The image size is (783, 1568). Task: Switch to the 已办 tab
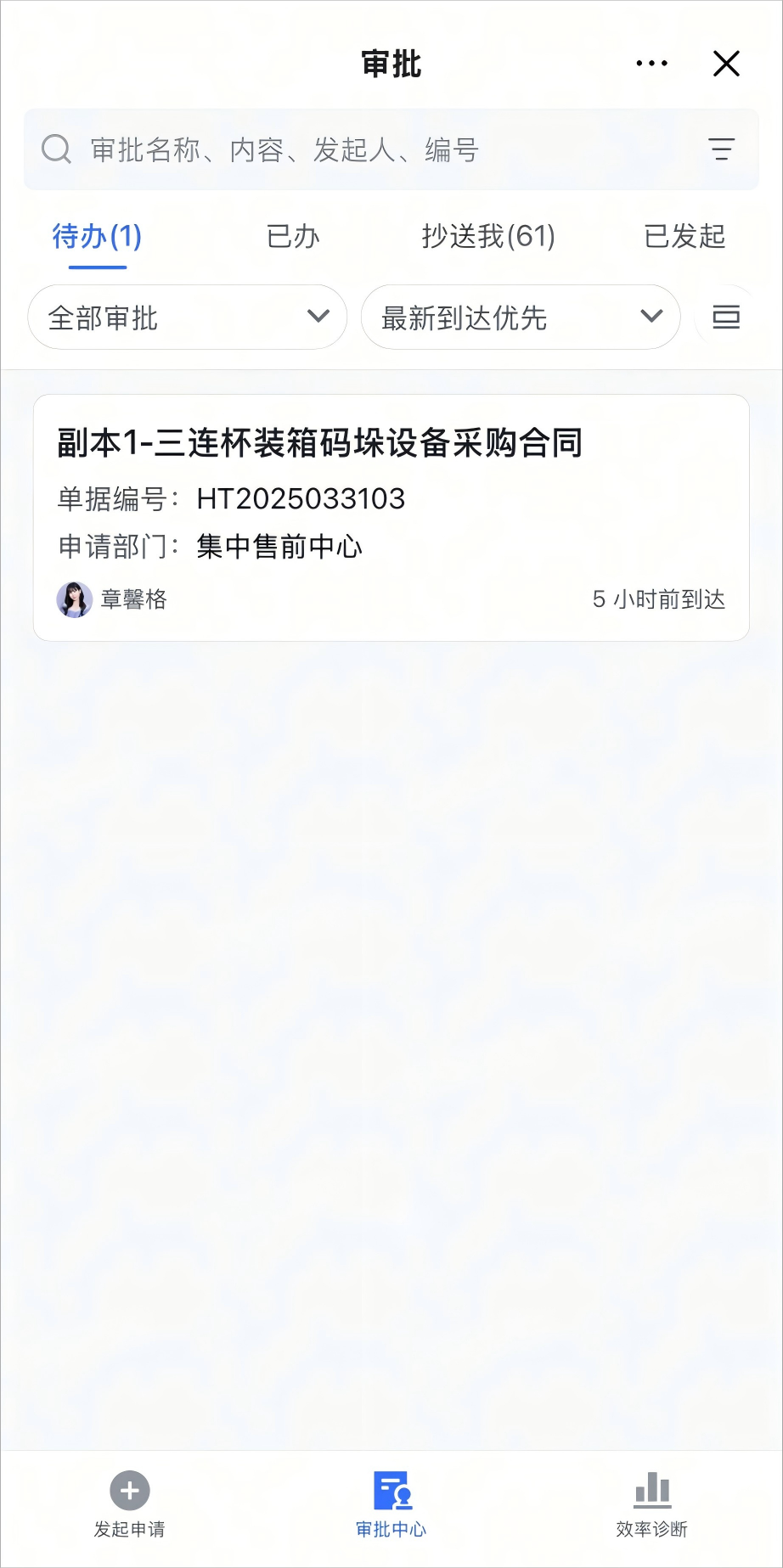coord(293,236)
